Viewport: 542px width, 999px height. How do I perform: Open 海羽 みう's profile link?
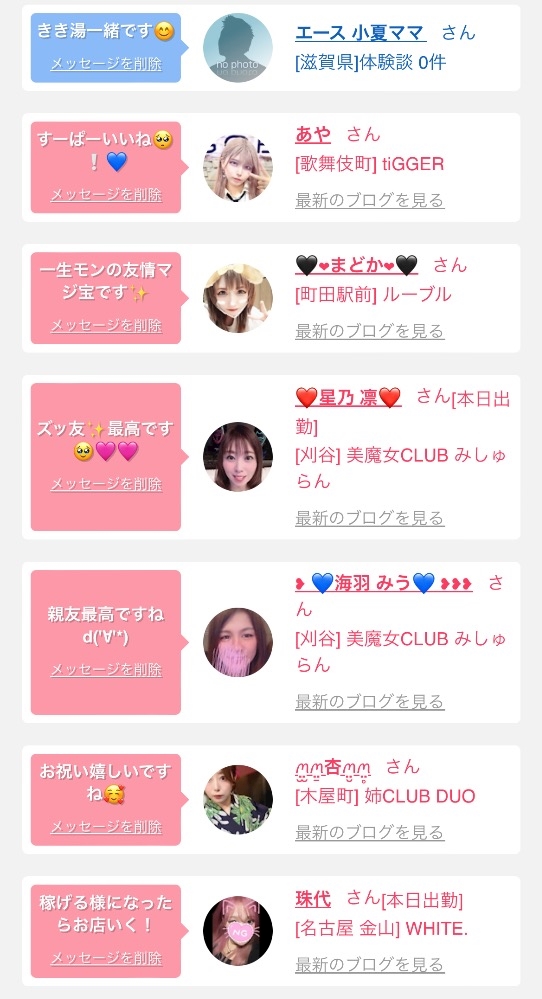383,583
